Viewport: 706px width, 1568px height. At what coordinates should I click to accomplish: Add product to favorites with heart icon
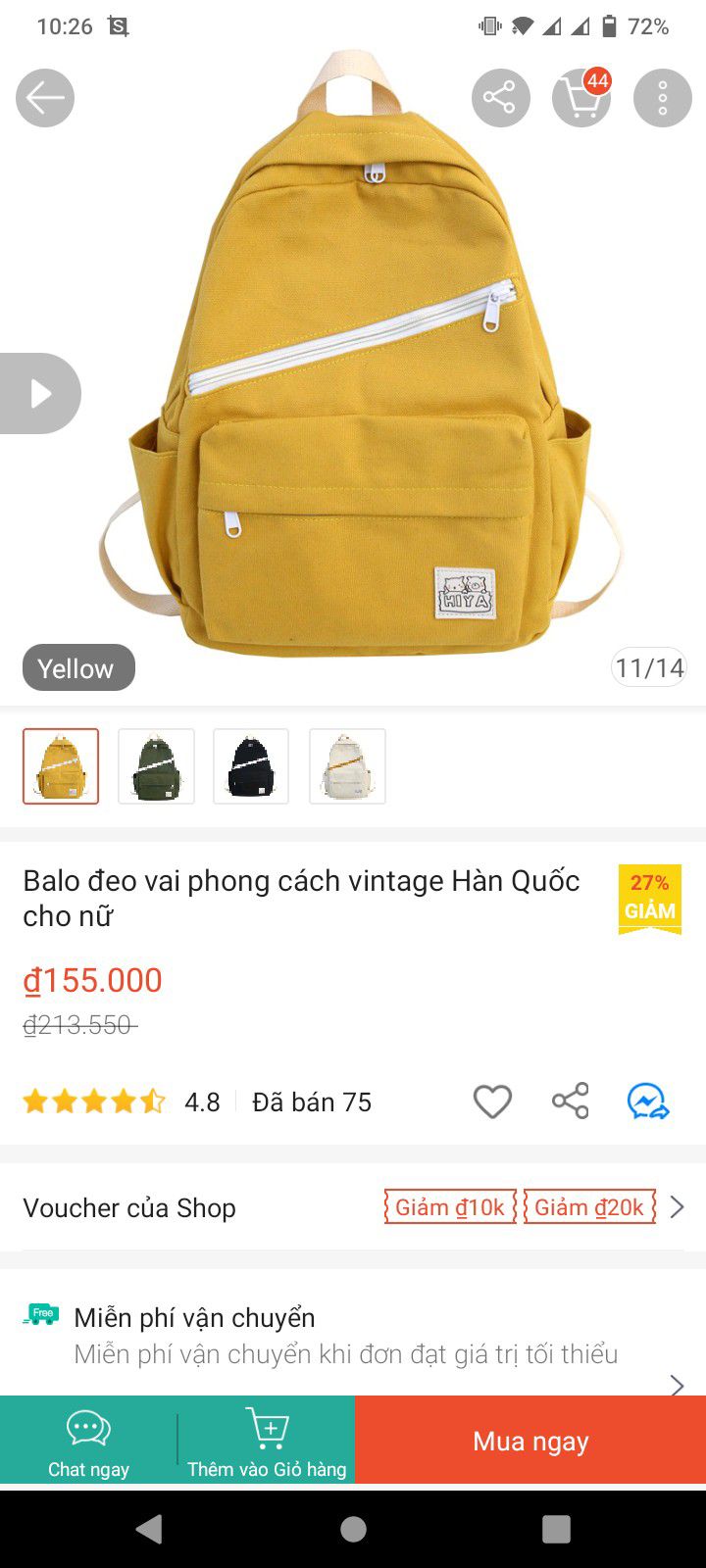pos(492,1101)
